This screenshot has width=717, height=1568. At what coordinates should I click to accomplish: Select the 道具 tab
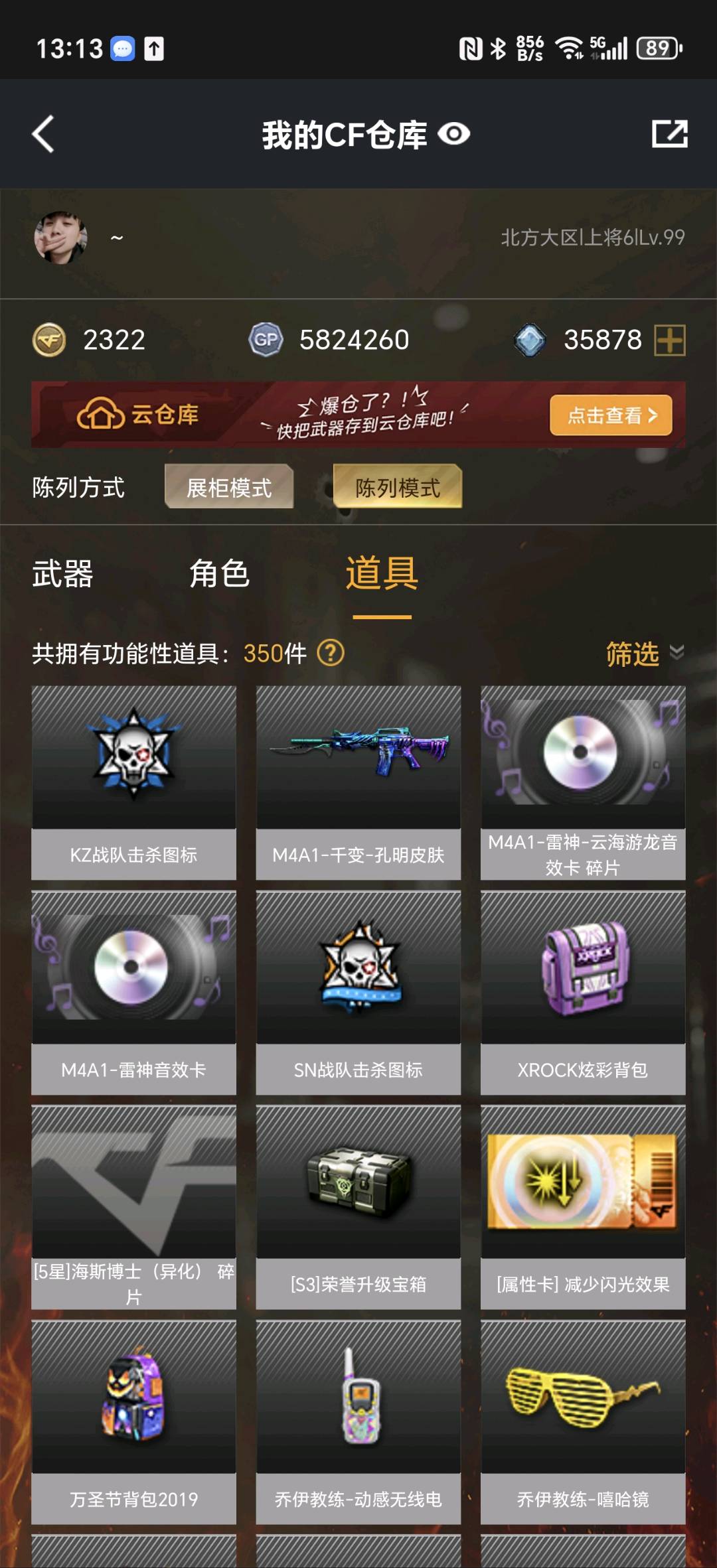(382, 573)
